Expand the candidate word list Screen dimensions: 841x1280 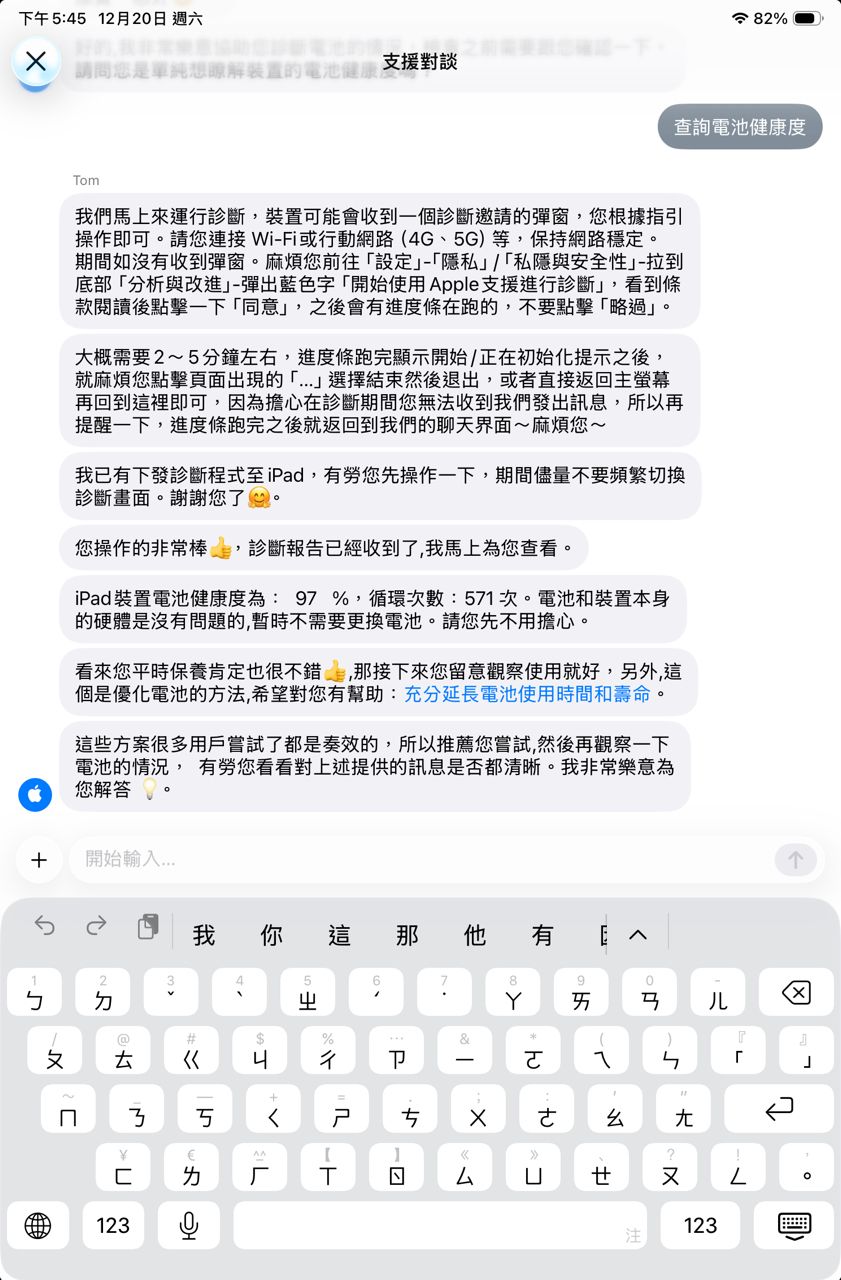click(x=637, y=935)
